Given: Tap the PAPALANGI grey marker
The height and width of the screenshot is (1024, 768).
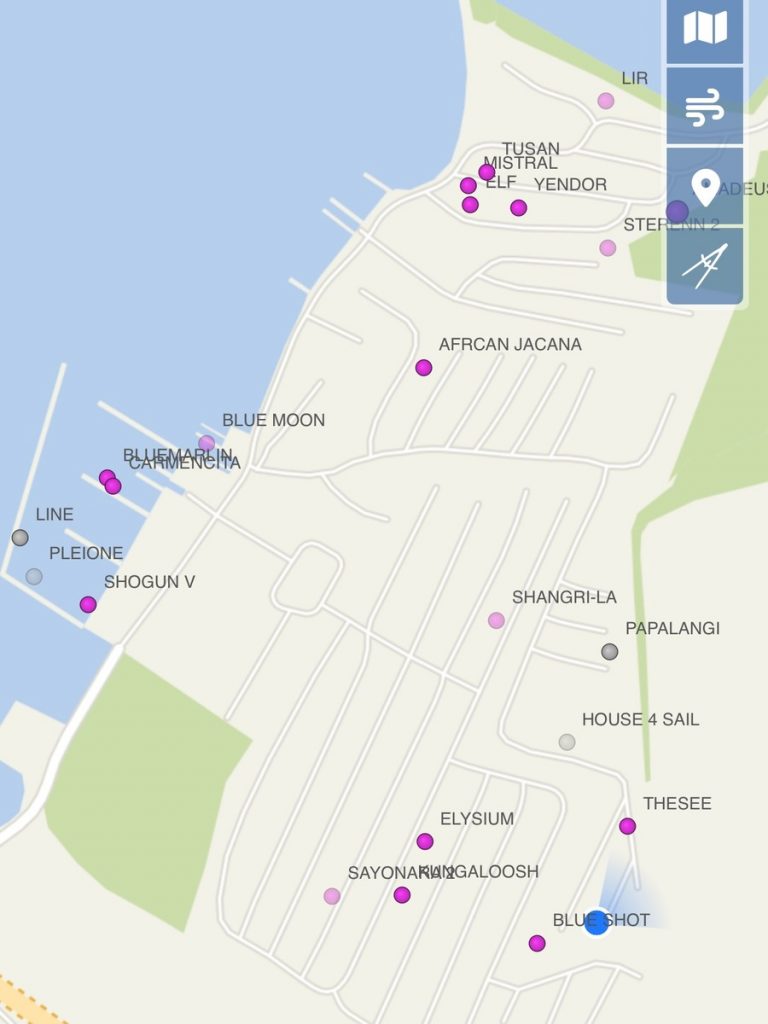Looking at the screenshot, I should 609,652.
